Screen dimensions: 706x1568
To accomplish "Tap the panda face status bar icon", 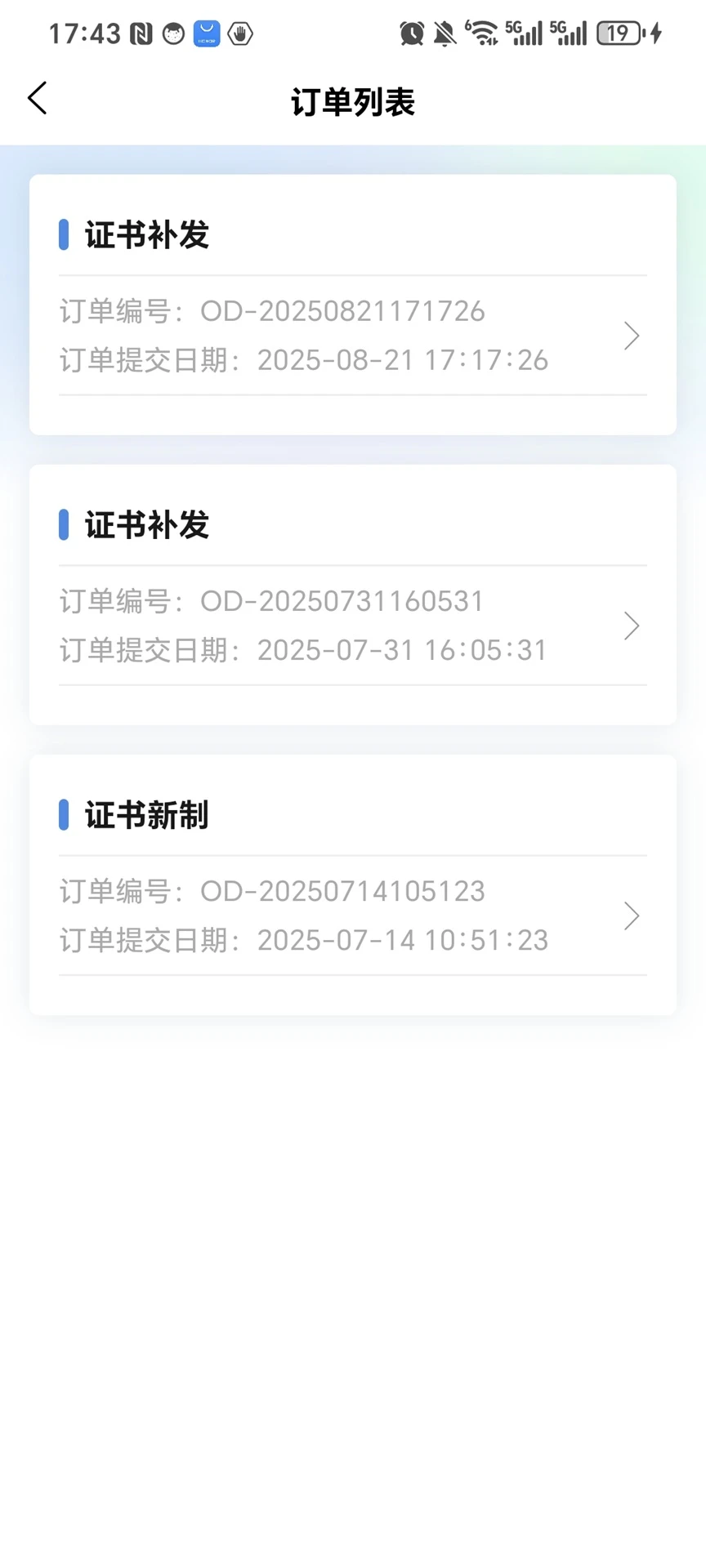I will pos(172,33).
